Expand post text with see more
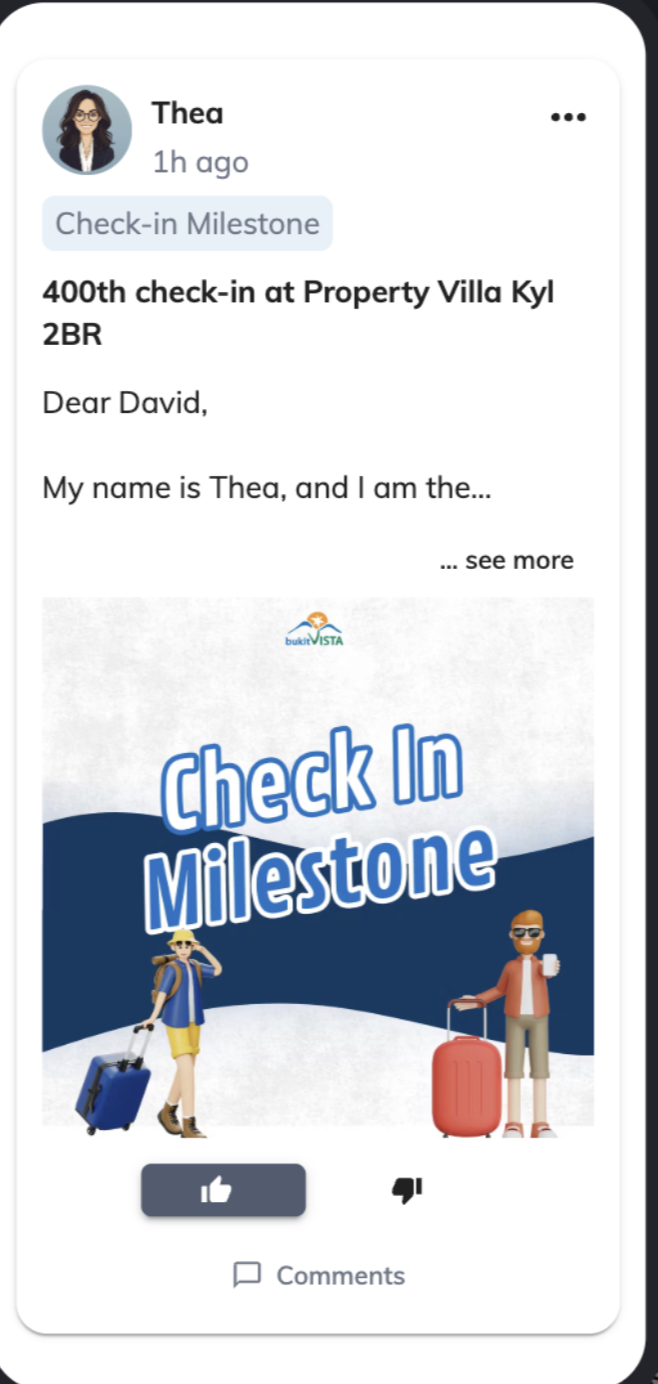The image size is (658, 1384). (507, 561)
